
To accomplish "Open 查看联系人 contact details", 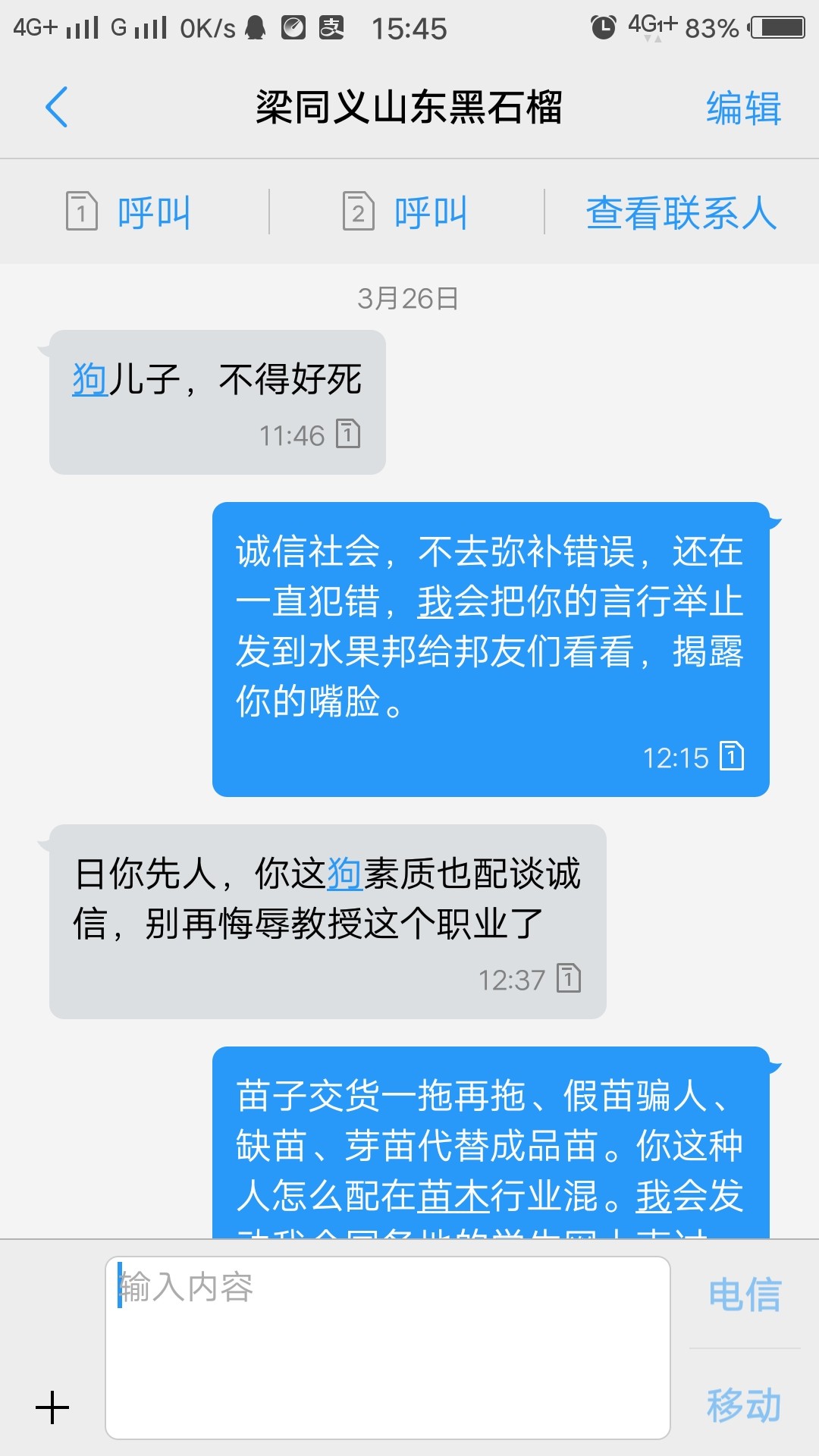I will (681, 212).
